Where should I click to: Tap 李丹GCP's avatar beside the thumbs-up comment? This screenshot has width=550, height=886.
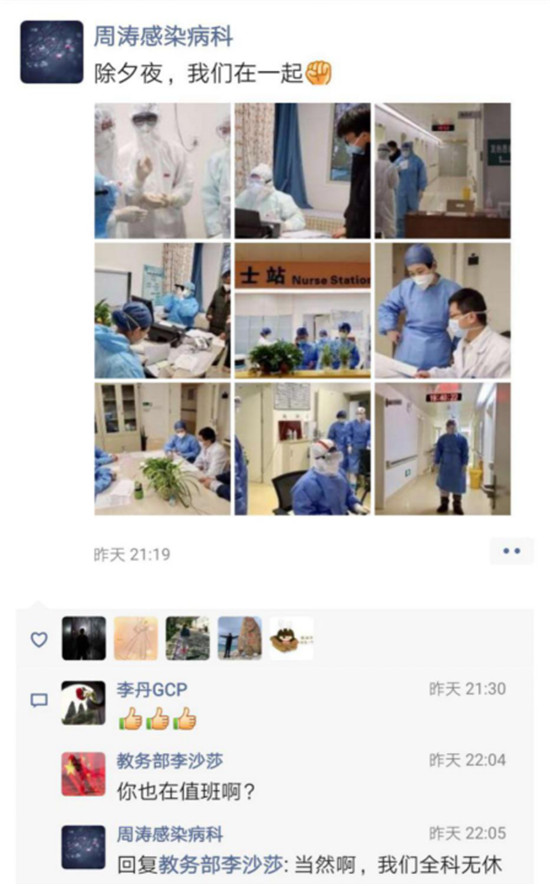click(83, 703)
